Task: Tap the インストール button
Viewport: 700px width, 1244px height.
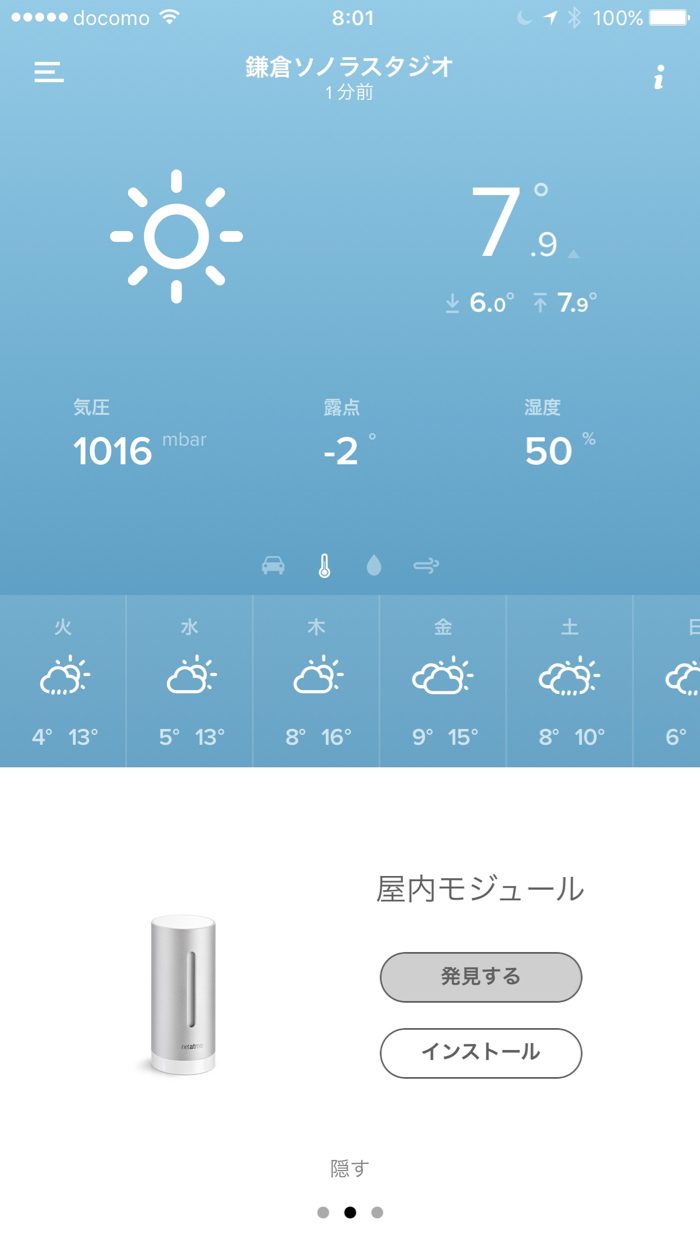Action: click(480, 1052)
